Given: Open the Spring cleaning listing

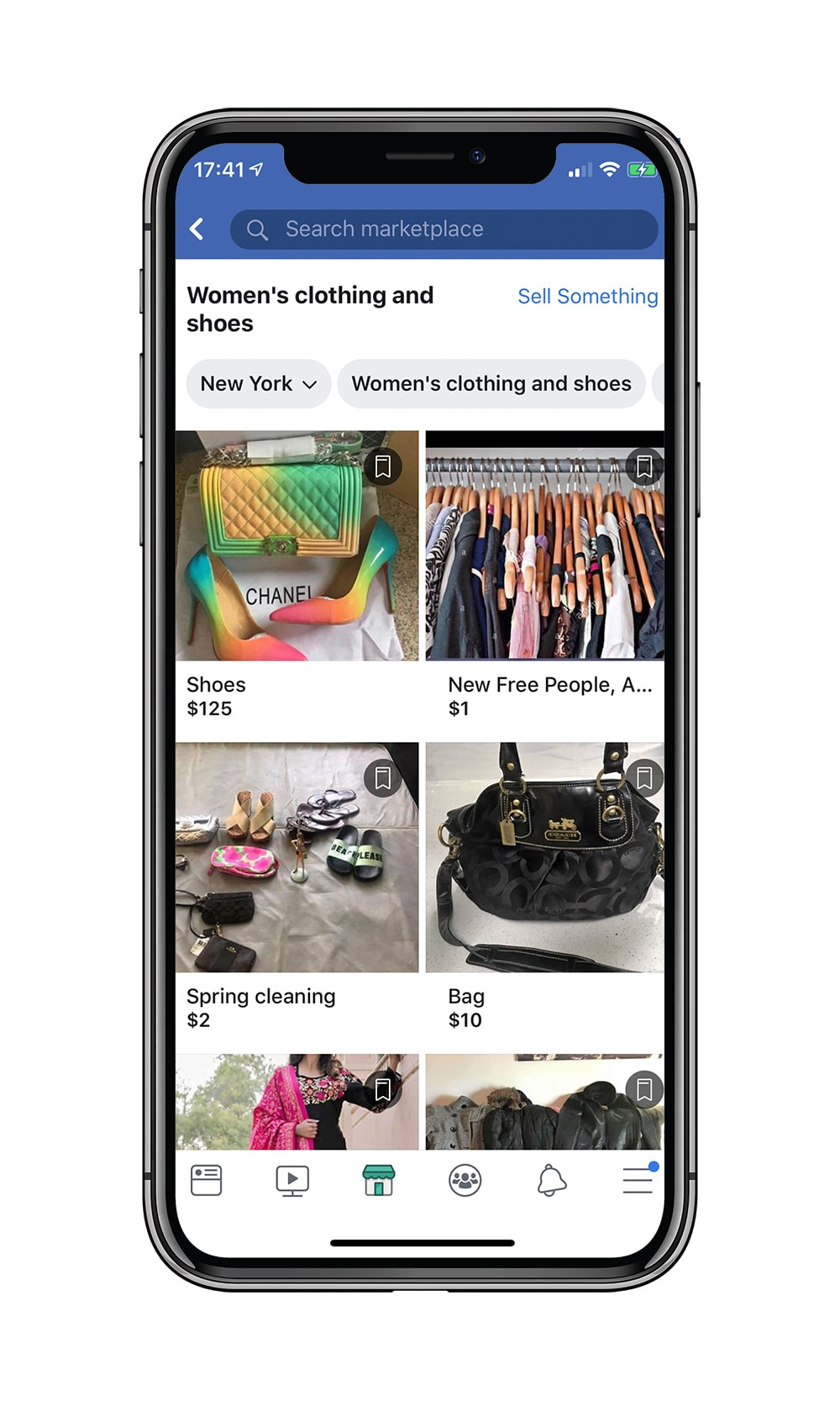Looking at the screenshot, I should (297, 887).
